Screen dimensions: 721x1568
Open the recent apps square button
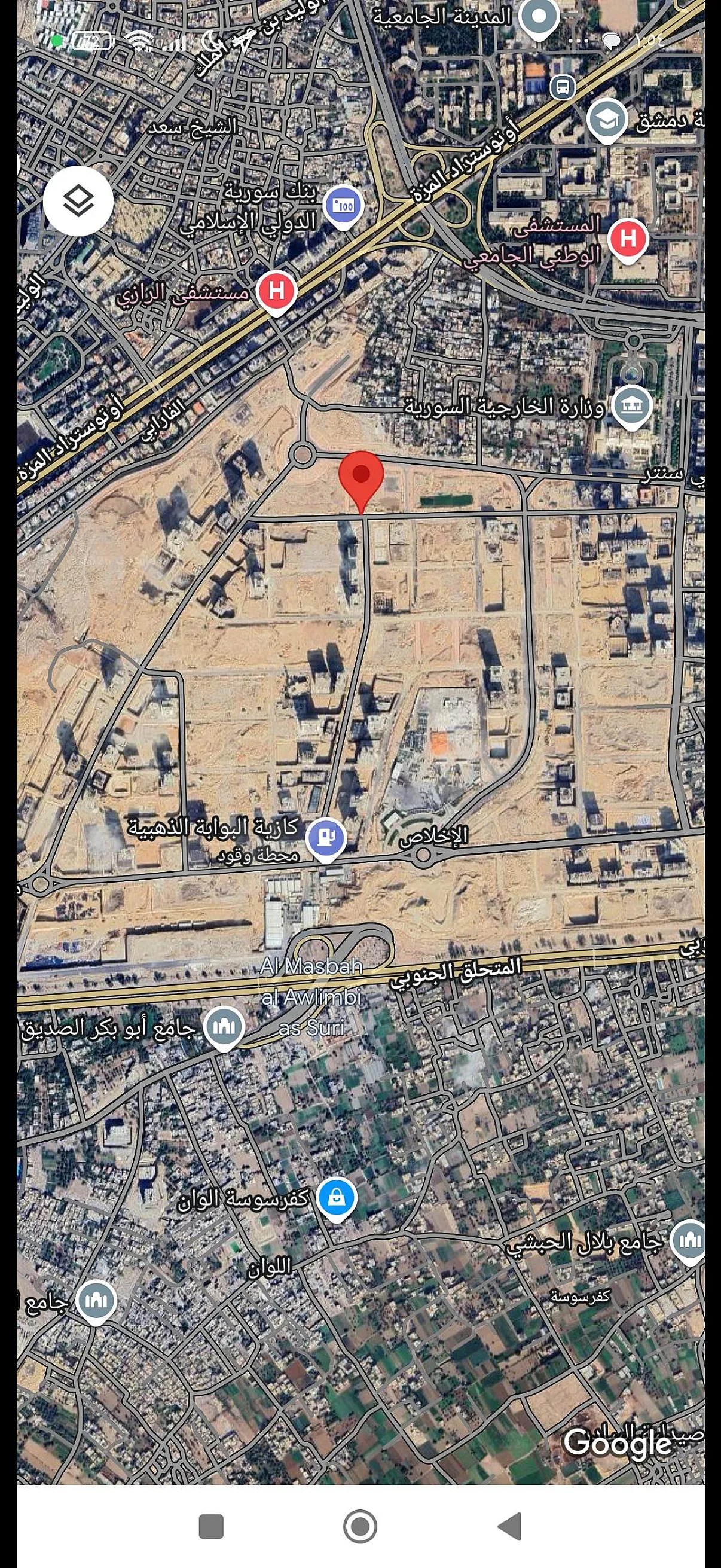pos(211,1526)
